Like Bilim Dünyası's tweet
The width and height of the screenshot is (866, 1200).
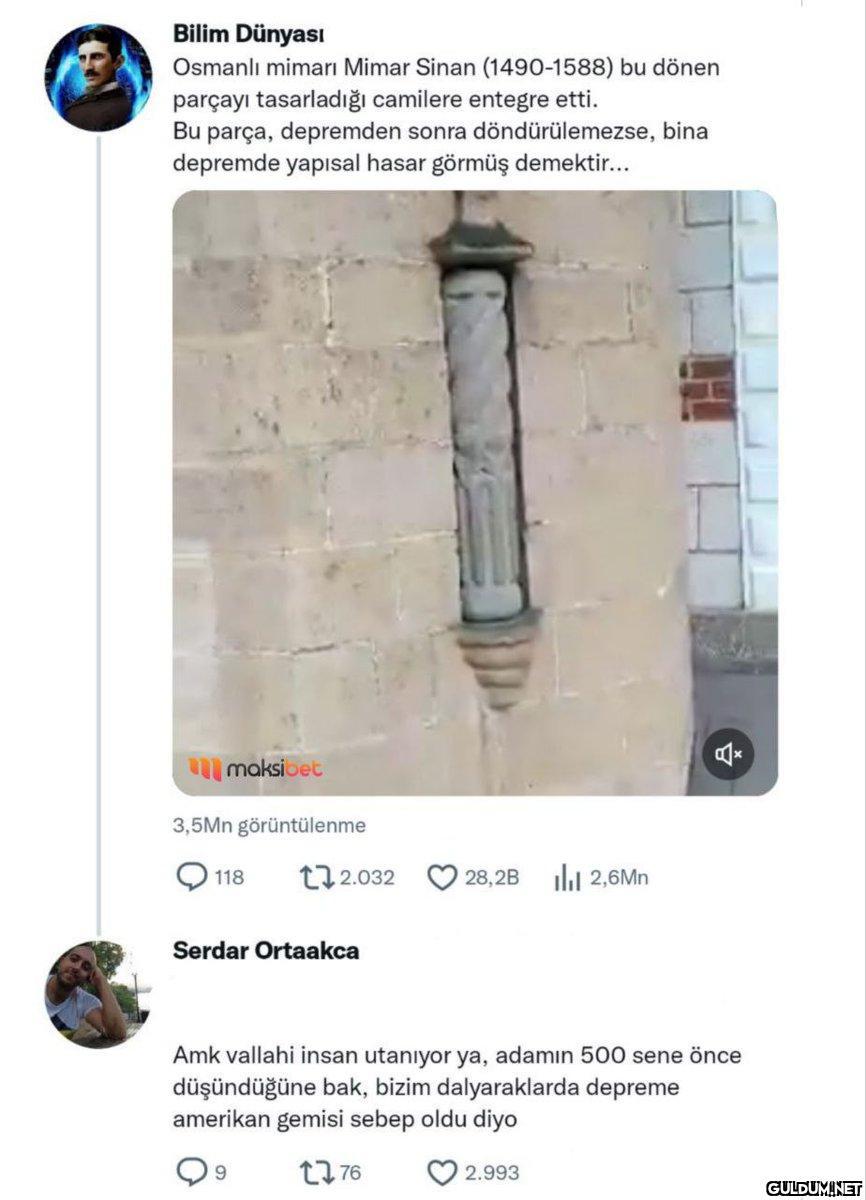point(442,877)
